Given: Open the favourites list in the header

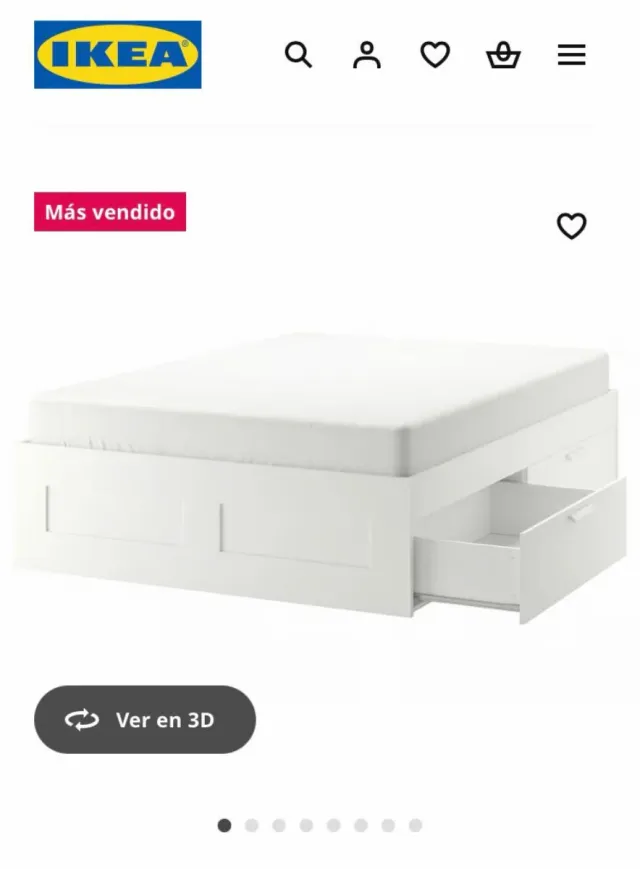Looking at the screenshot, I should pos(435,55).
